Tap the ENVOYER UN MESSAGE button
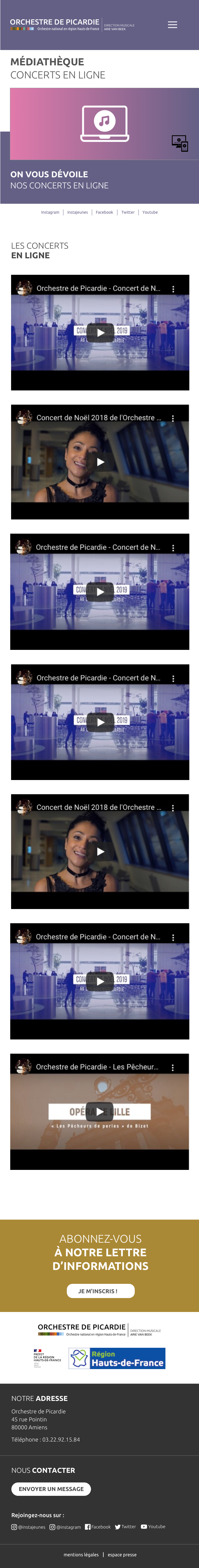 (x=51, y=1489)
